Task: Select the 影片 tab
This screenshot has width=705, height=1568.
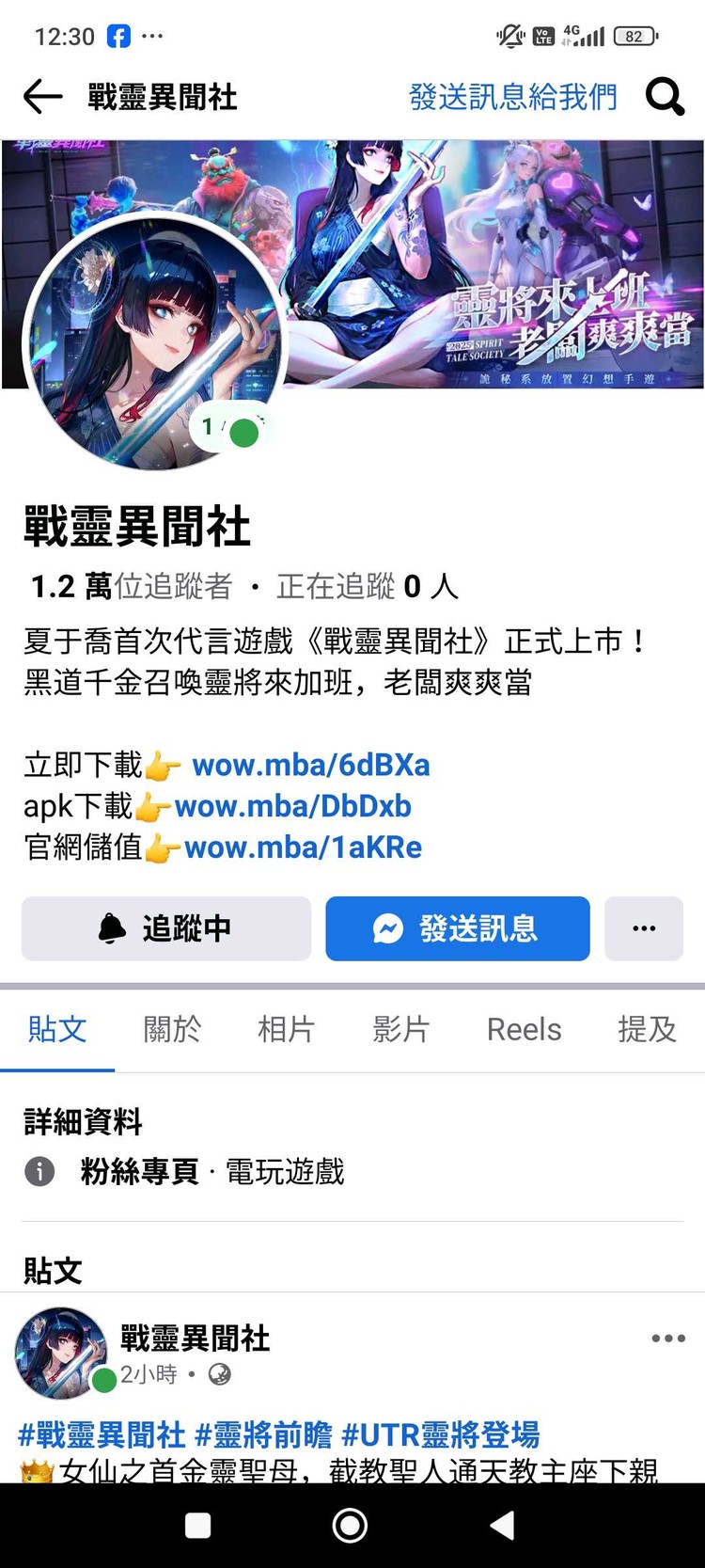Action: 401,1029
